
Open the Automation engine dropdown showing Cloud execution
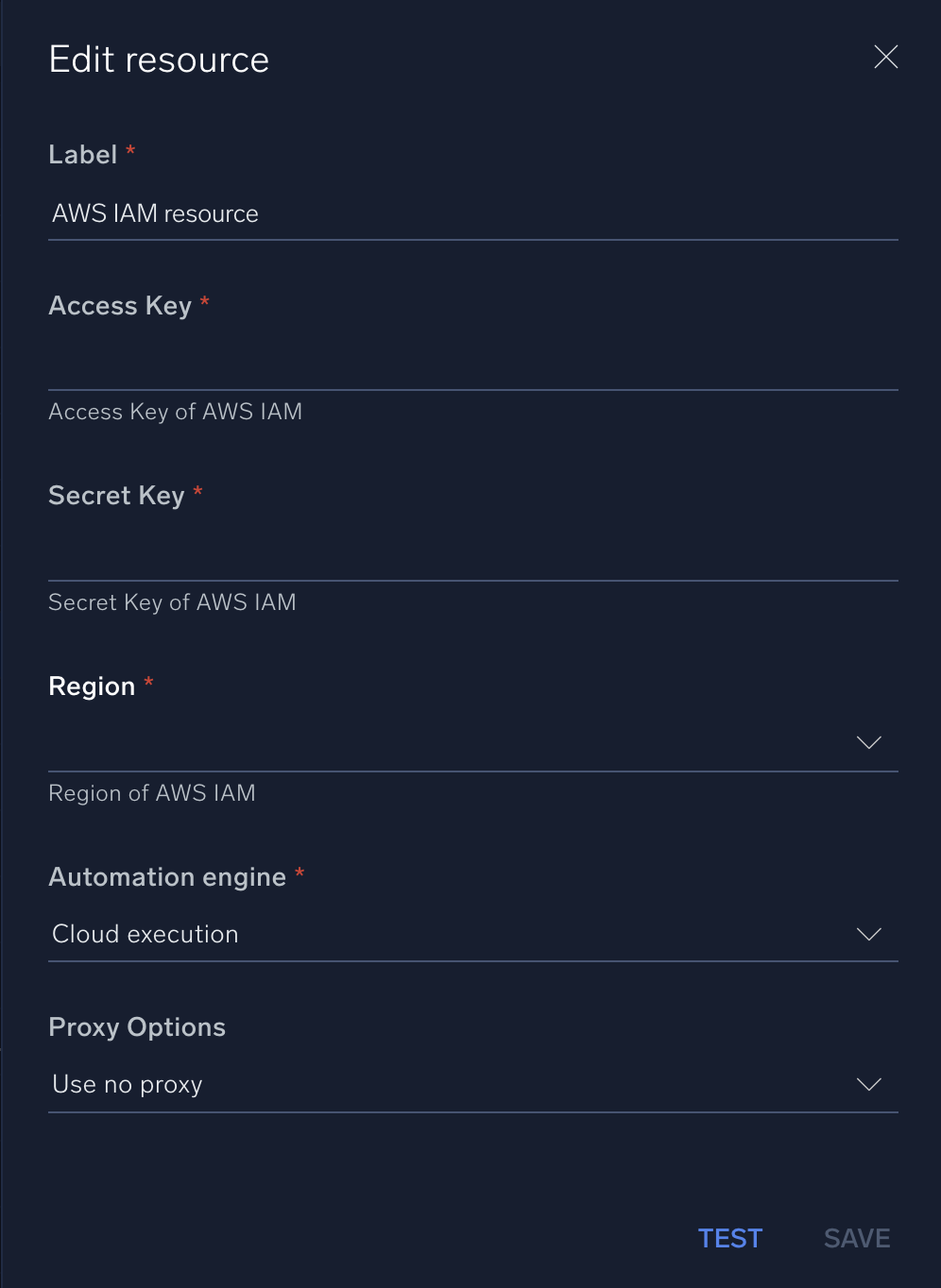[x=868, y=934]
